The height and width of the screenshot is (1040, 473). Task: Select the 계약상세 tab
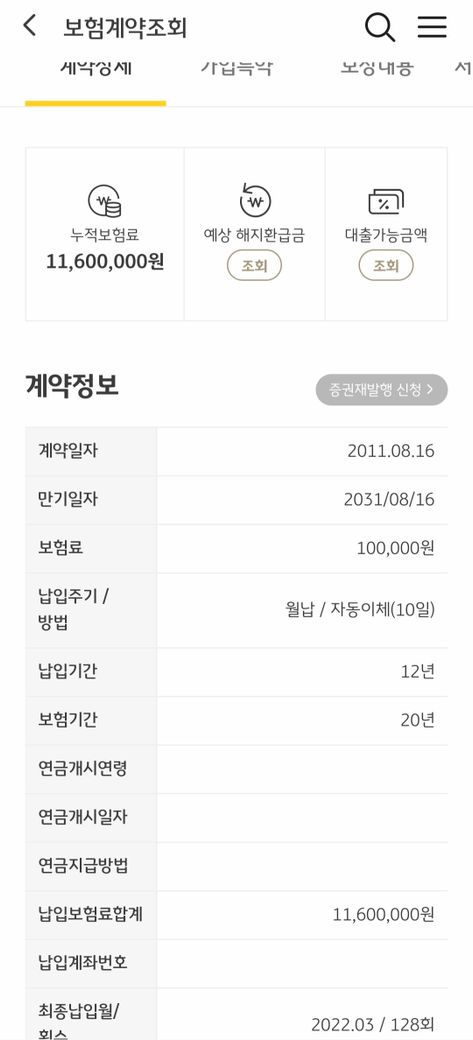pos(96,67)
